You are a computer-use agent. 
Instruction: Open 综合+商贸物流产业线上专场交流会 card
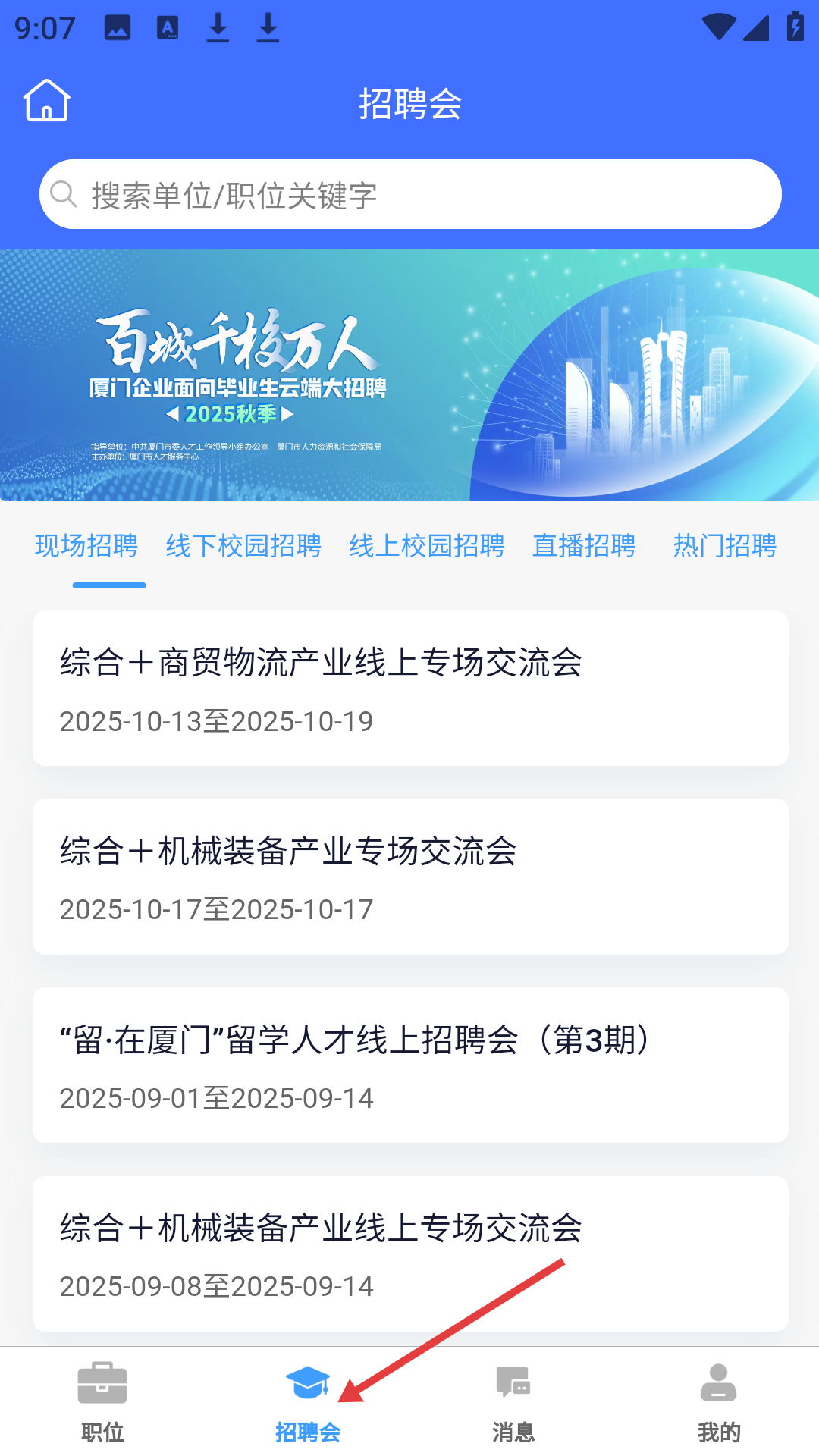409,689
